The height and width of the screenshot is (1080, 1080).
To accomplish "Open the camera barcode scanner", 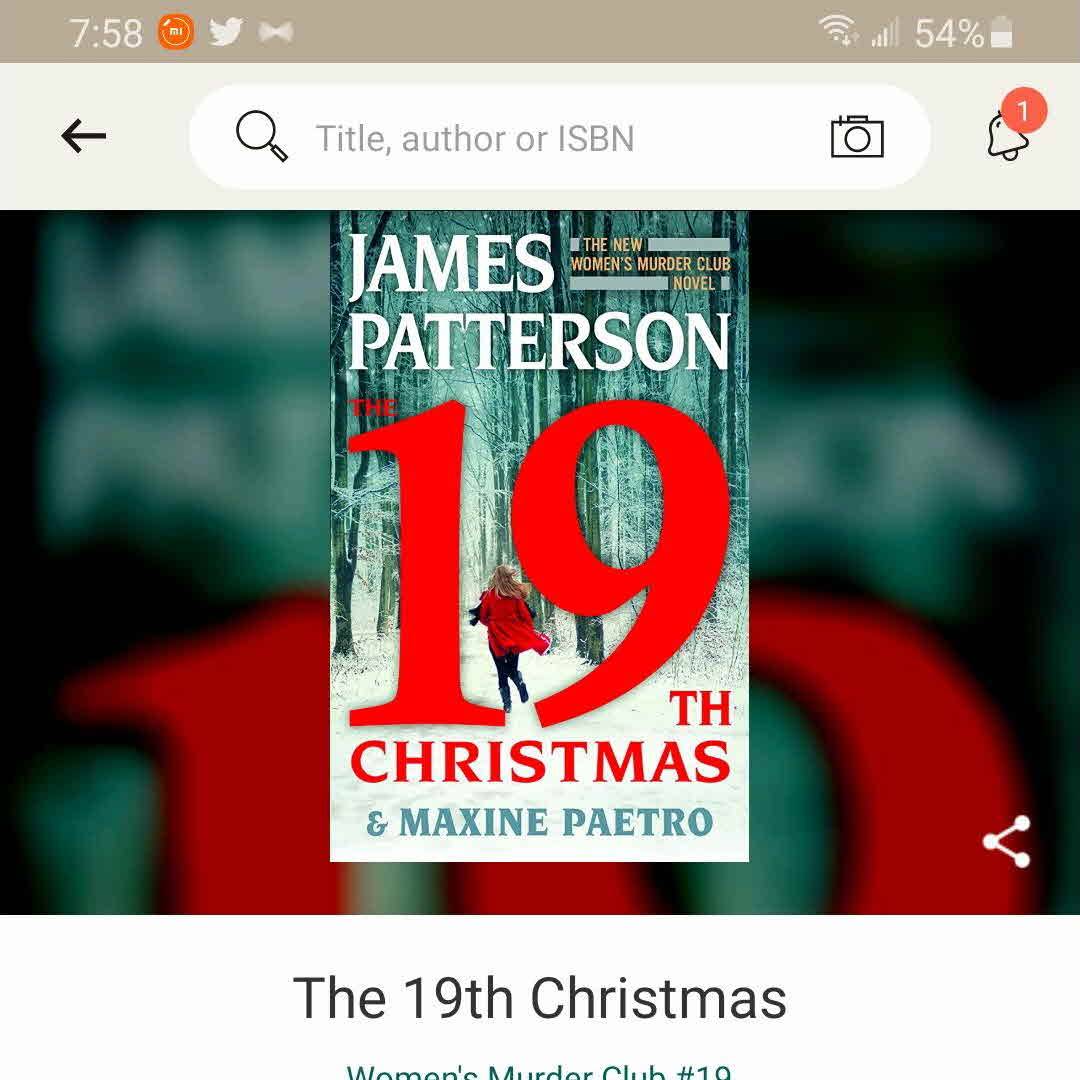I will point(857,137).
